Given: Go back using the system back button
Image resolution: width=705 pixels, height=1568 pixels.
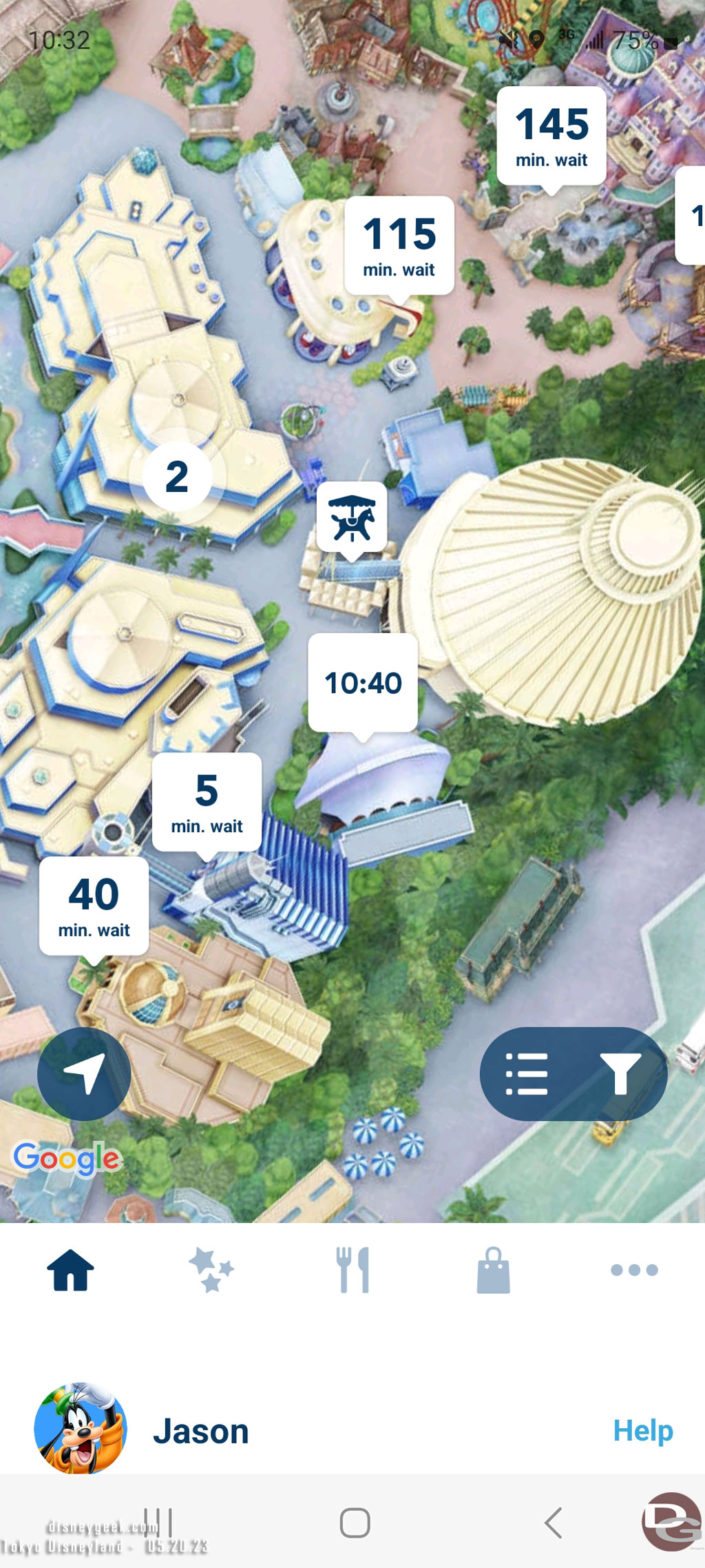Looking at the screenshot, I should pos(554,1523).
